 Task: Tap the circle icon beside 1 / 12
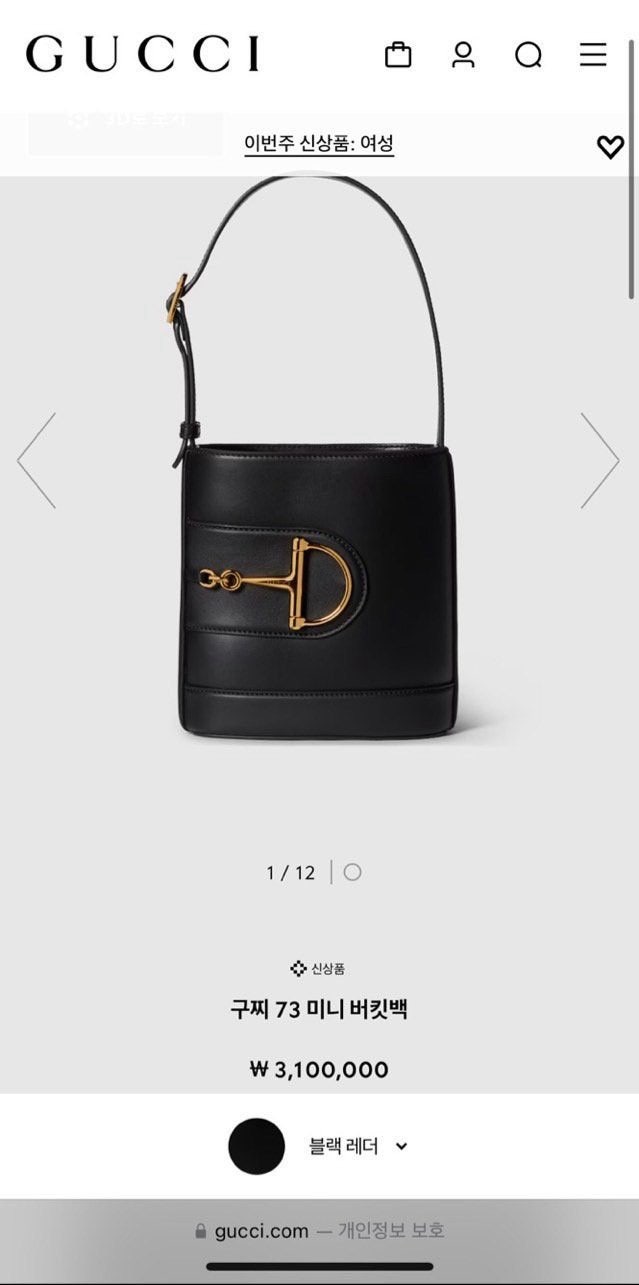point(352,872)
